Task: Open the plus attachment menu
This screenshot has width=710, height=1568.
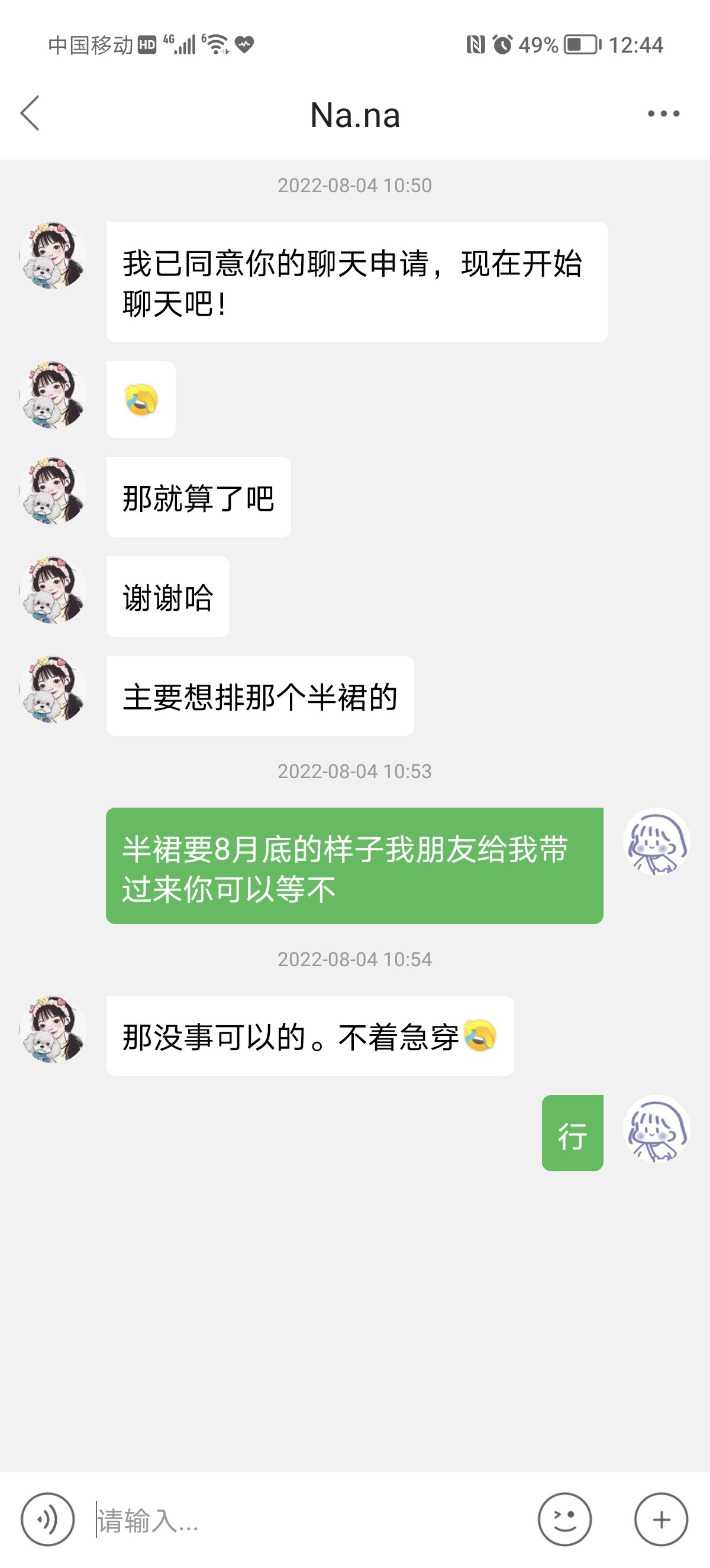Action: (x=661, y=1519)
